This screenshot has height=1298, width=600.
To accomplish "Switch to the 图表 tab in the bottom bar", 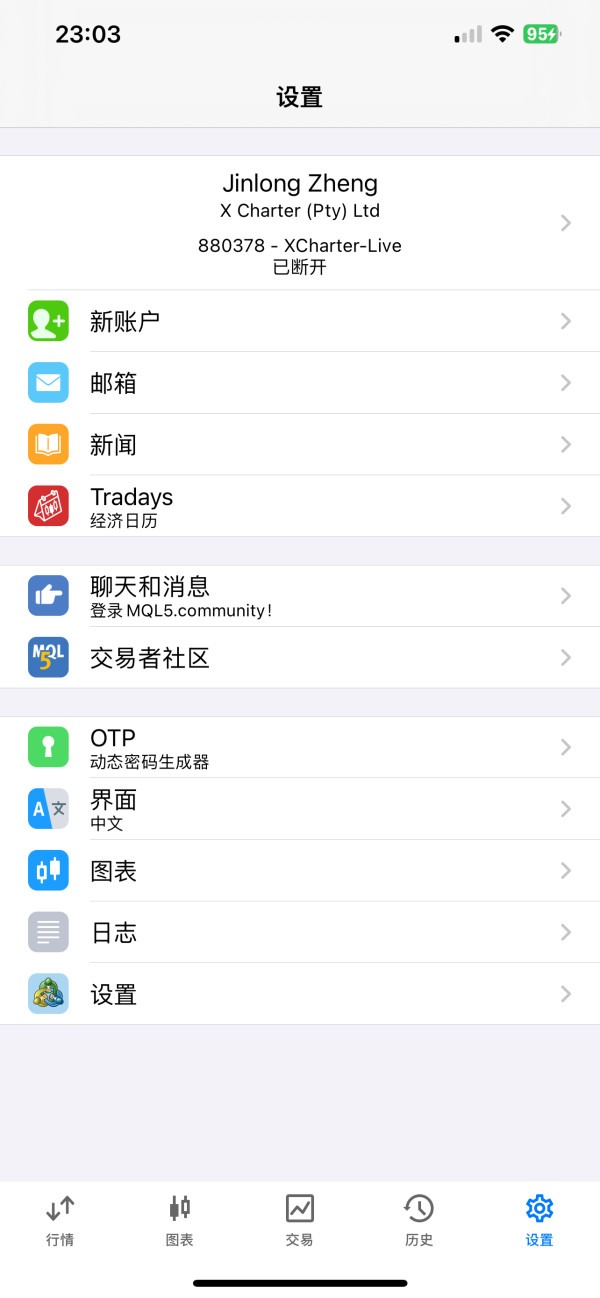I will pyautogui.click(x=180, y=1220).
